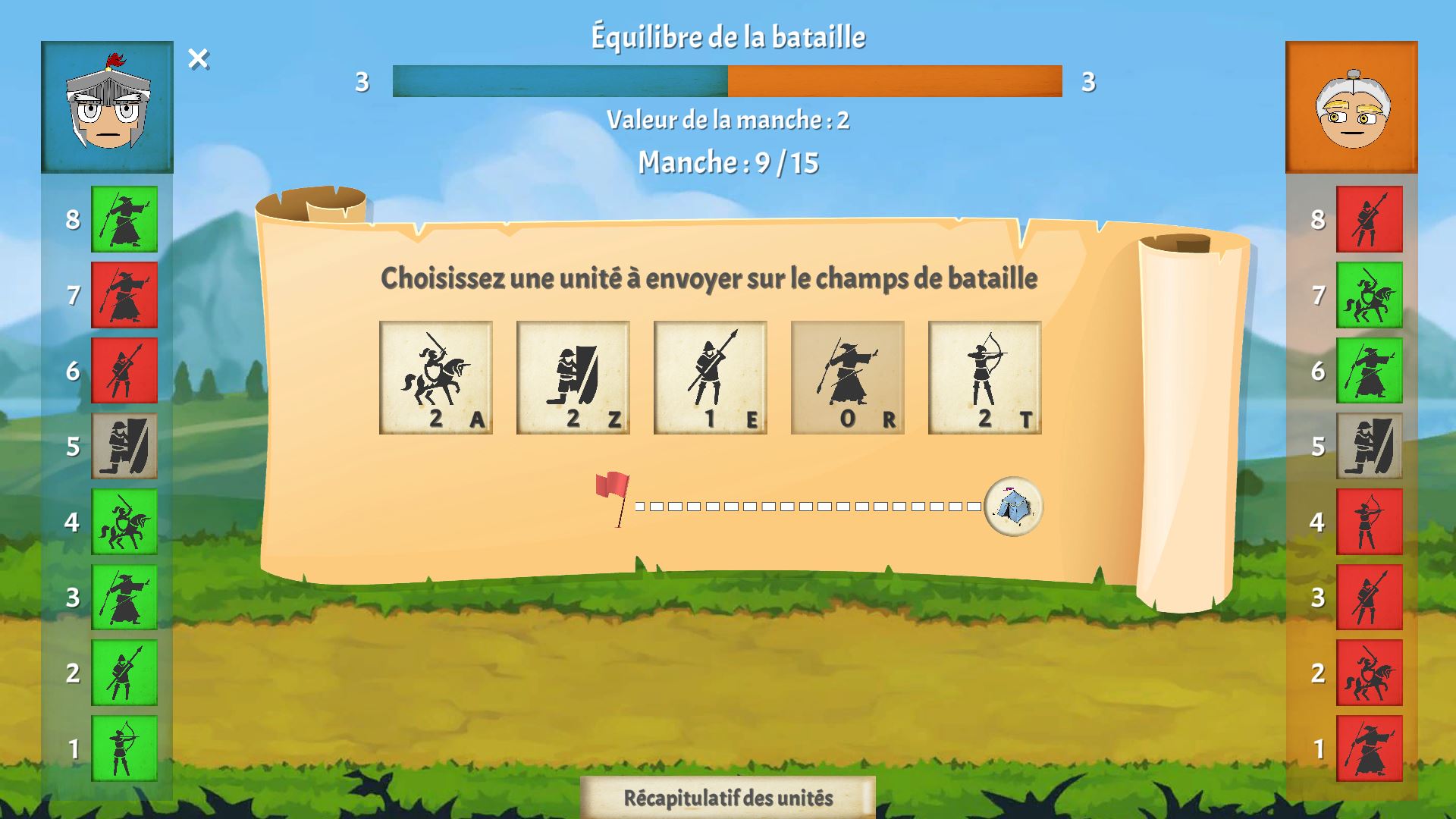The width and height of the screenshot is (1456, 819).
Task: Open Récapitulatif des unités
Action: [x=728, y=798]
